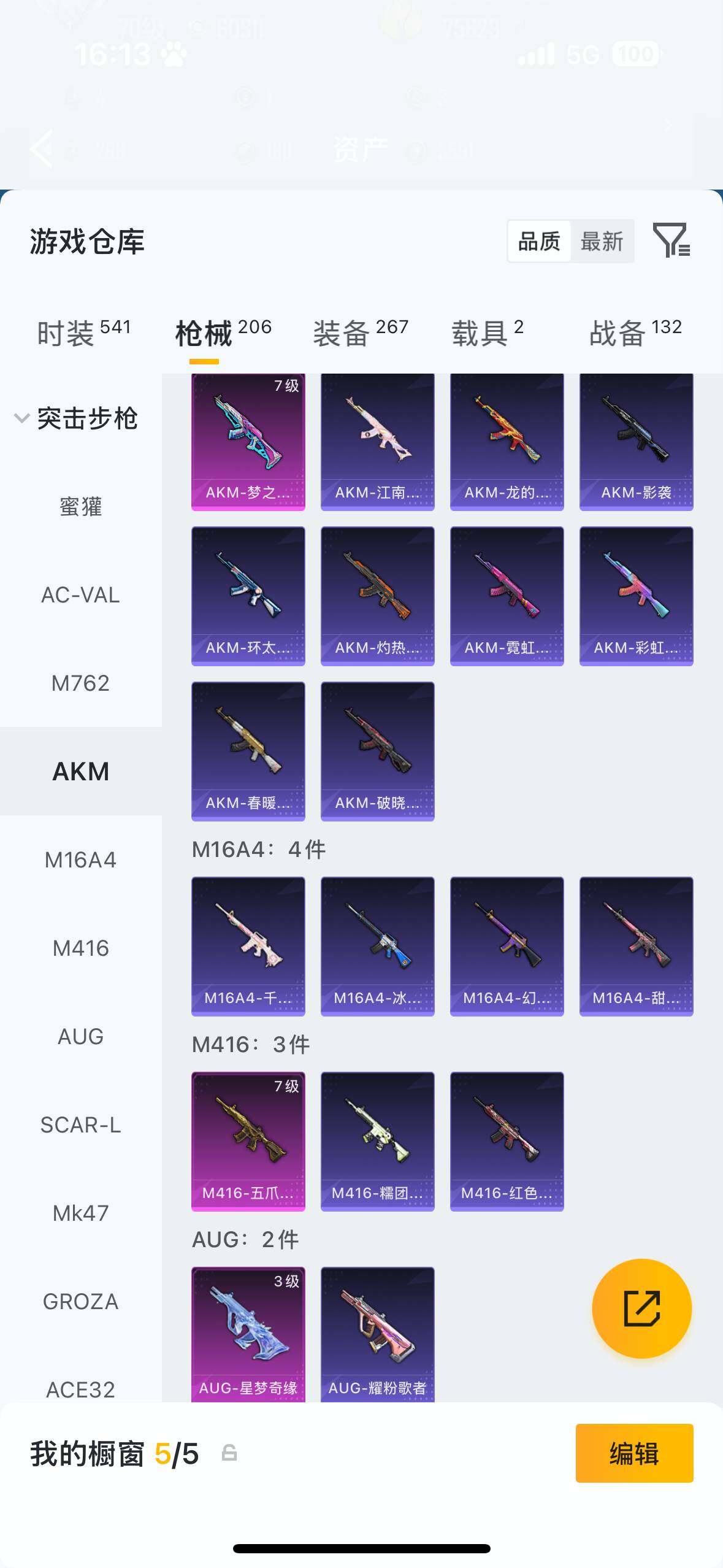Select M762 in the weapon sidebar
723x1568 pixels.
click(80, 683)
